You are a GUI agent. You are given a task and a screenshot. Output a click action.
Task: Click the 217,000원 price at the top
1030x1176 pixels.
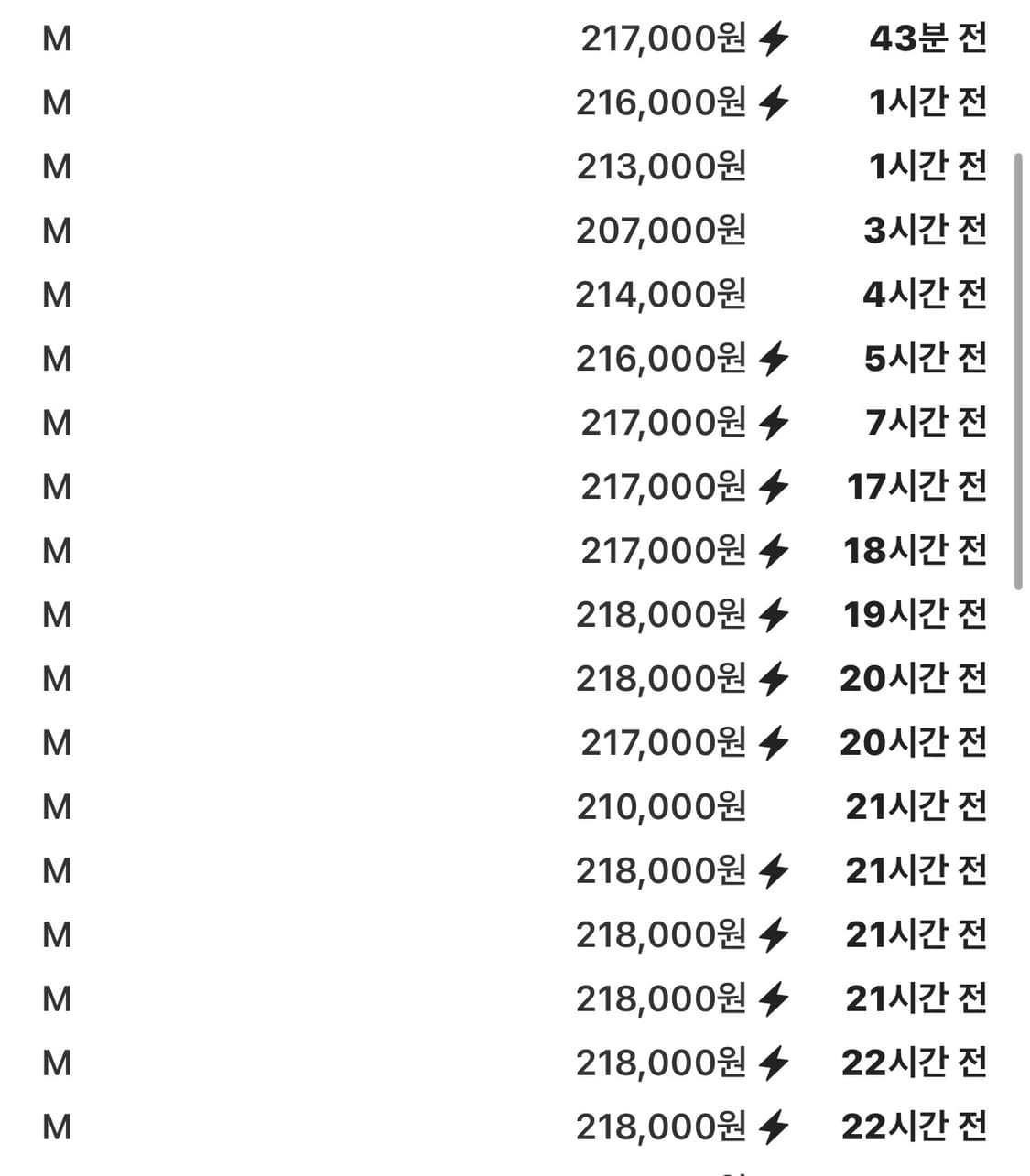click(664, 40)
